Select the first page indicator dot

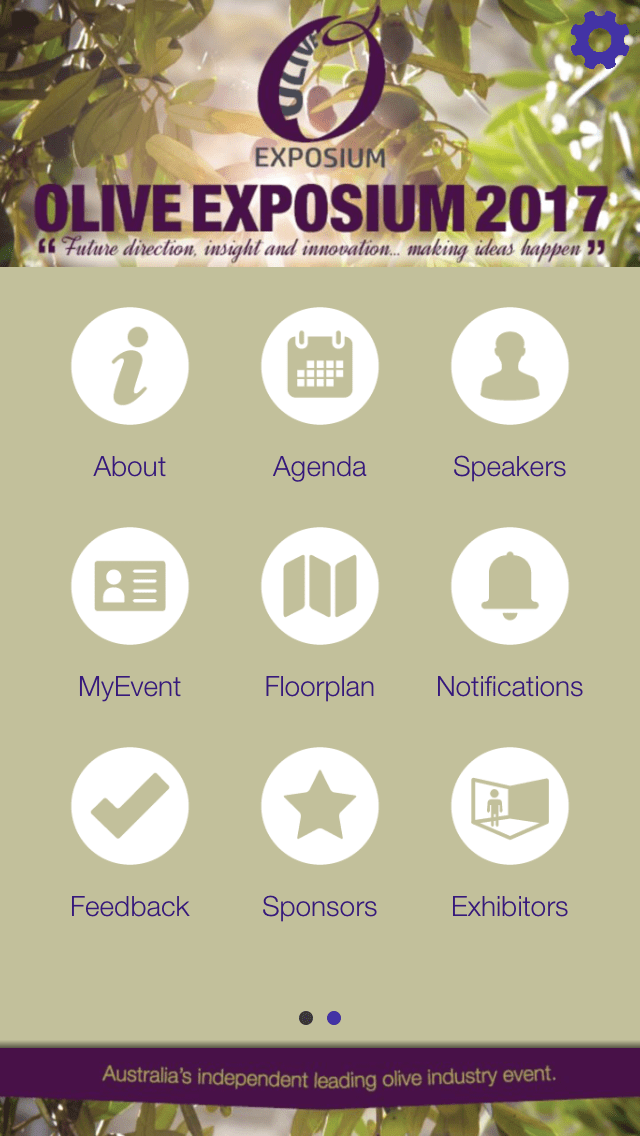coord(306,1018)
